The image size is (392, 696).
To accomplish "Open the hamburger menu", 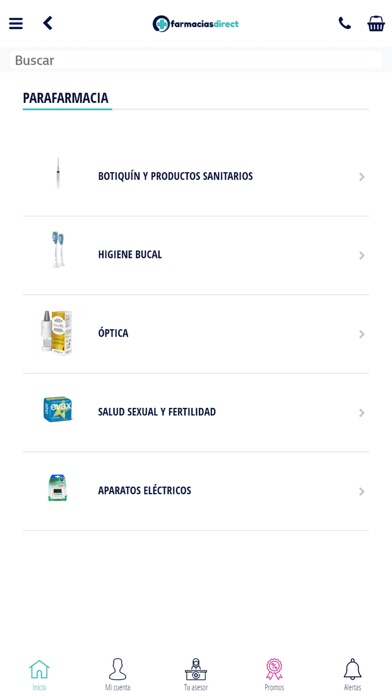I will [x=16, y=23].
